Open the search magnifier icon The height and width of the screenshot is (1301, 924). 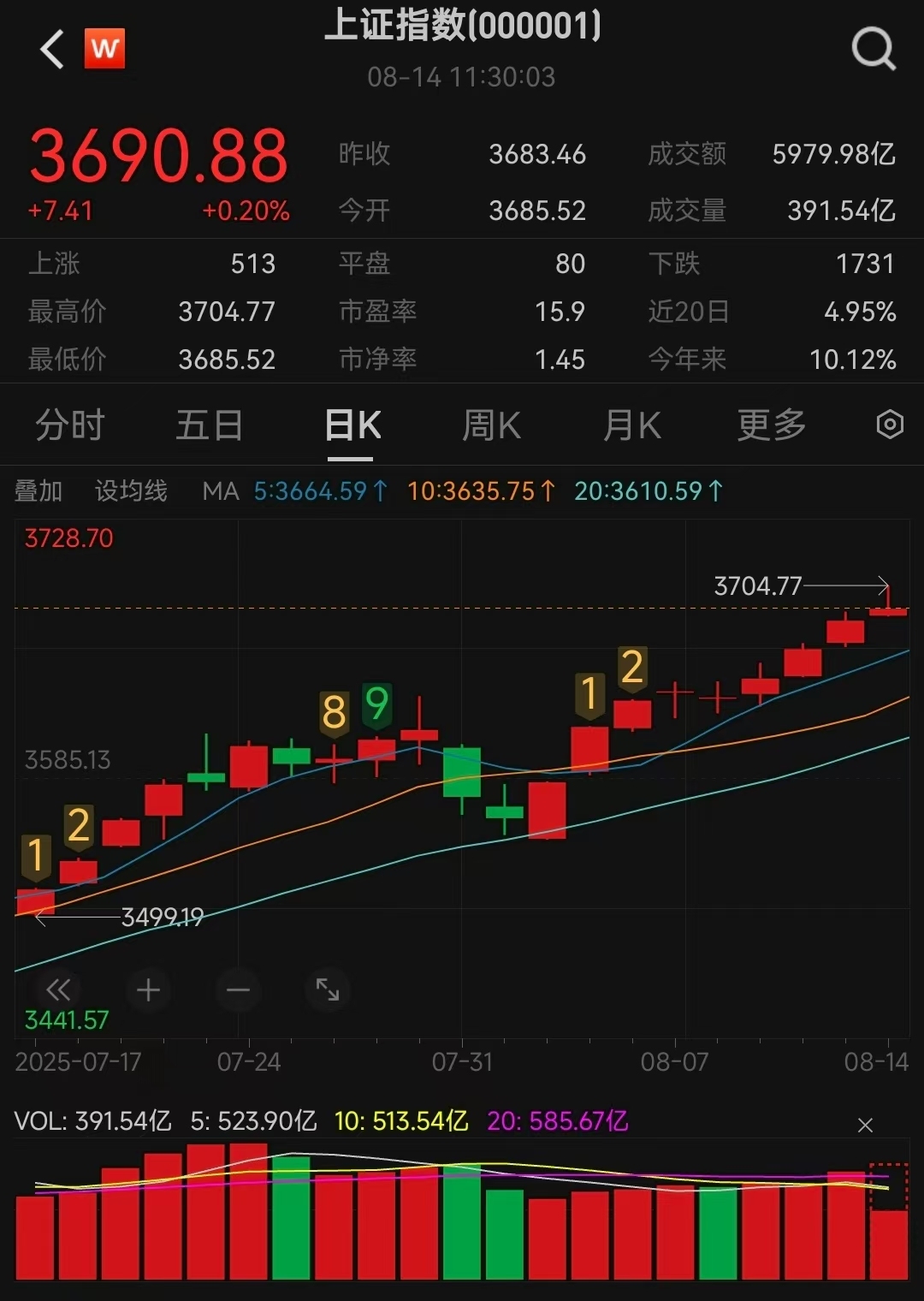point(873,49)
